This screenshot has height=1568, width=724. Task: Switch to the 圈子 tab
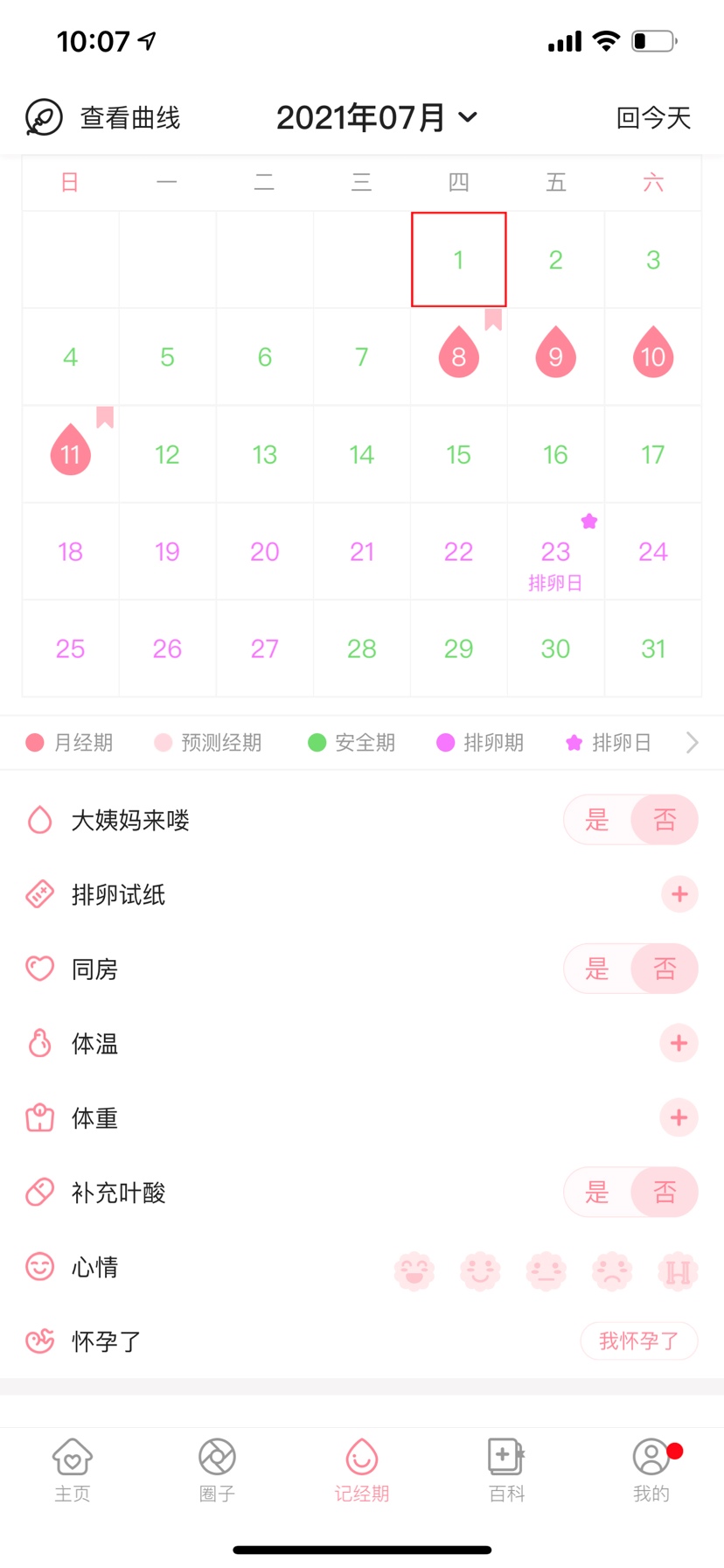click(217, 1470)
